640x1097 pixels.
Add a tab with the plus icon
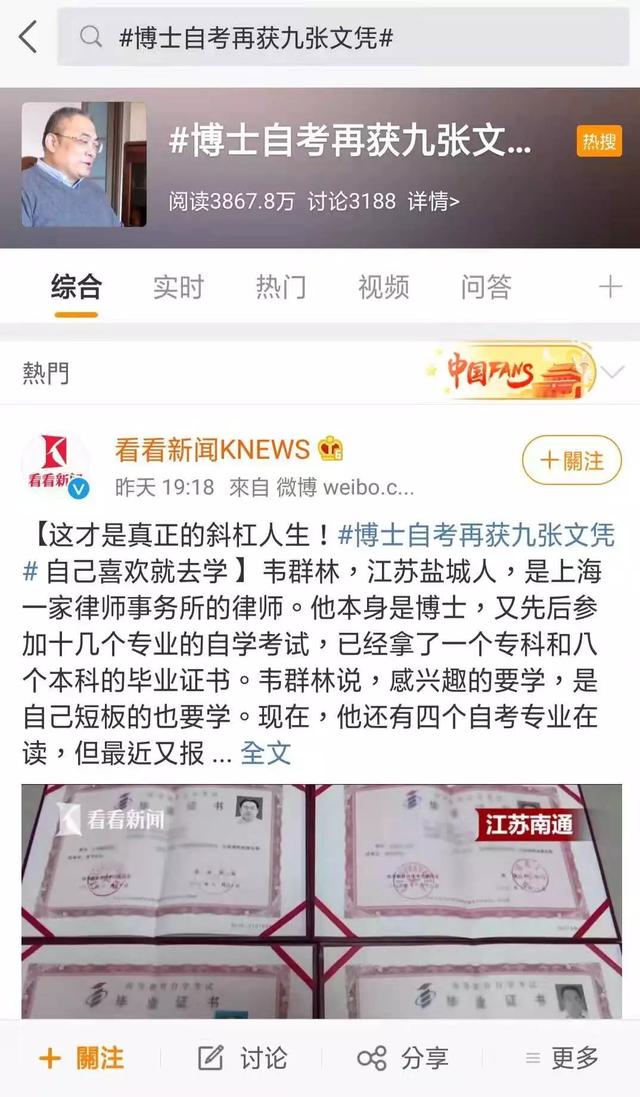pyautogui.click(x=610, y=287)
